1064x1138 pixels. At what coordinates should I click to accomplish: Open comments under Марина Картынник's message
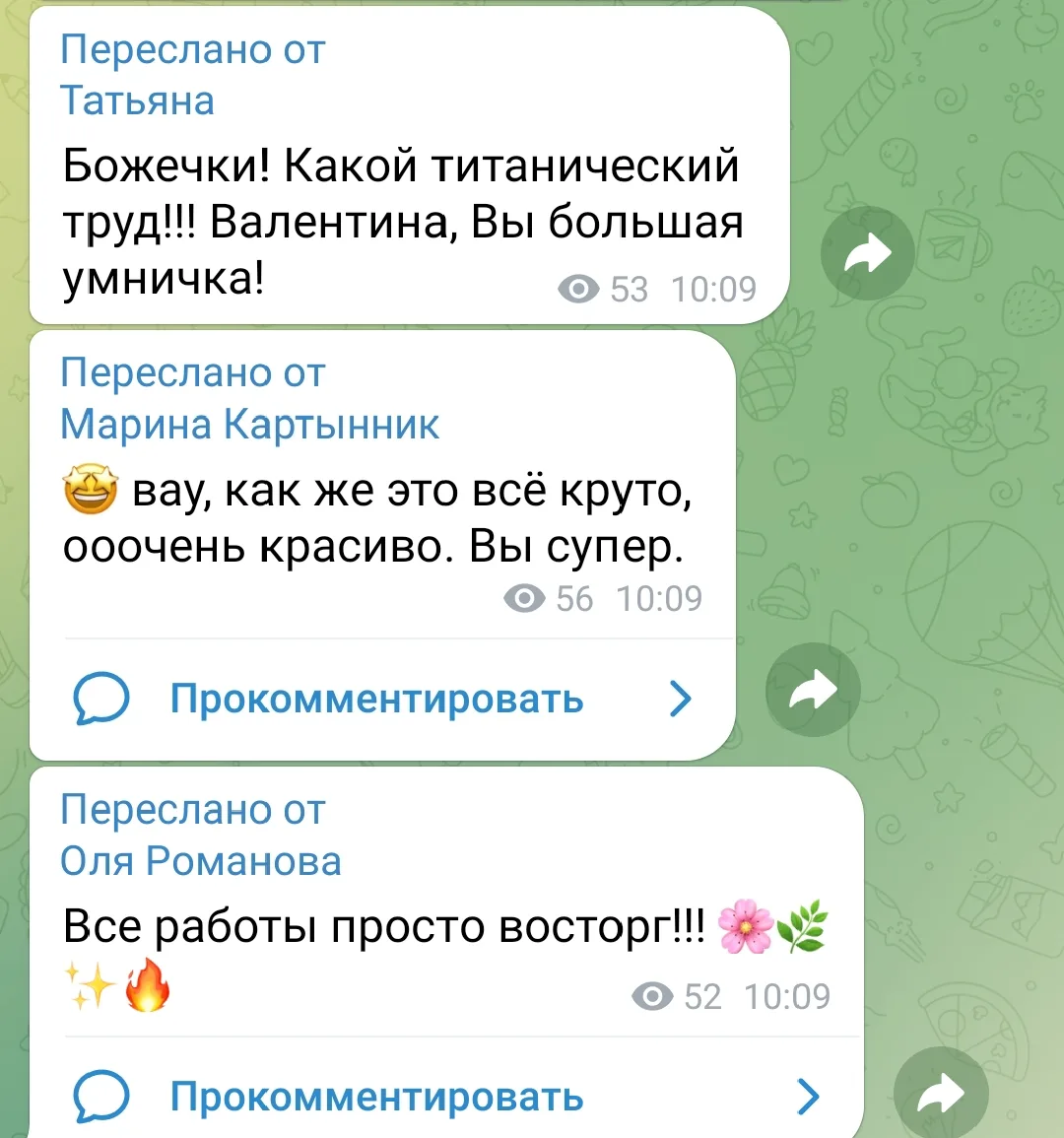377,700
